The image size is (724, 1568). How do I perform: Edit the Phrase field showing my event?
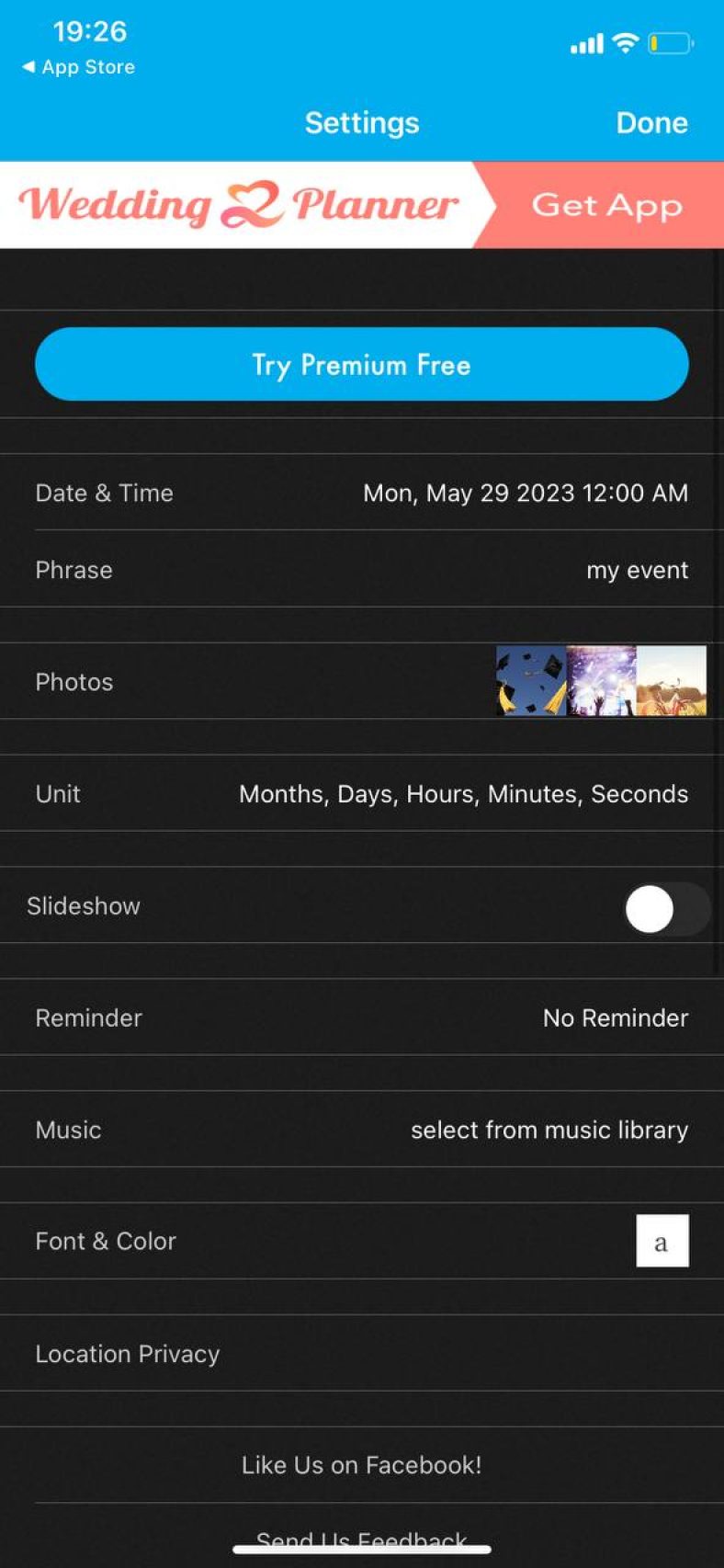(362, 570)
